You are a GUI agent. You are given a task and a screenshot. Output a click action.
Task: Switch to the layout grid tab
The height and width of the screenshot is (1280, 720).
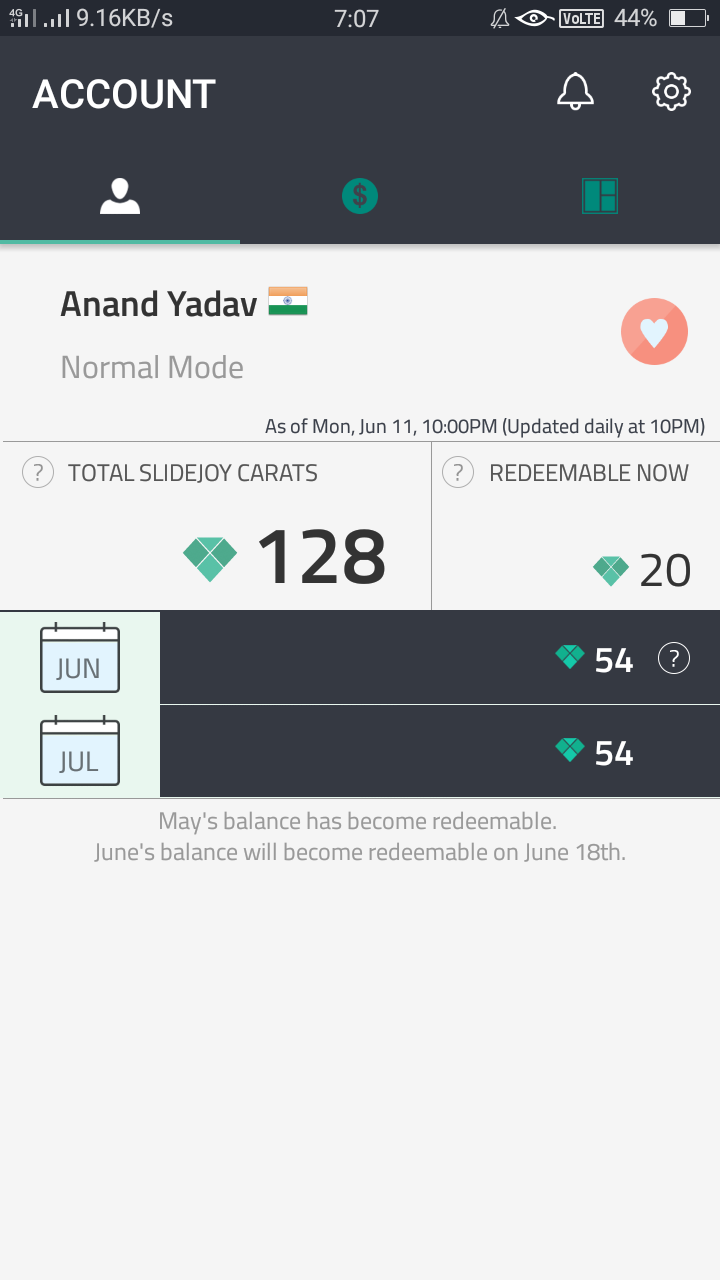pos(600,195)
